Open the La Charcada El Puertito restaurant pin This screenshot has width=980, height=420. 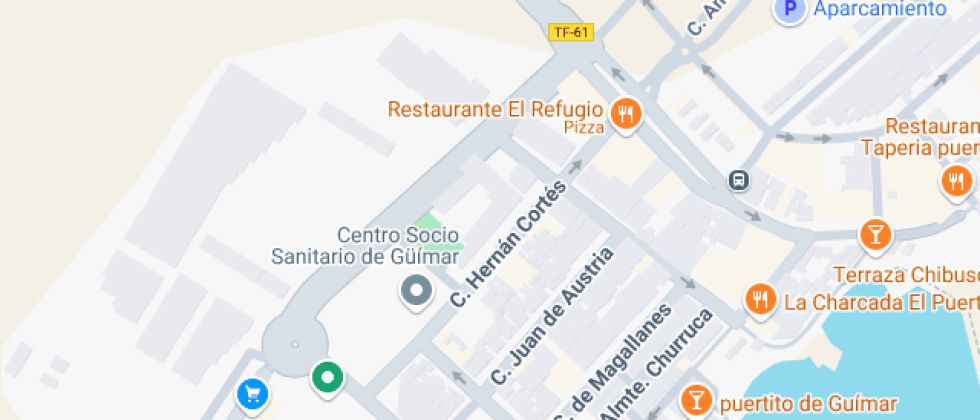coord(761,300)
